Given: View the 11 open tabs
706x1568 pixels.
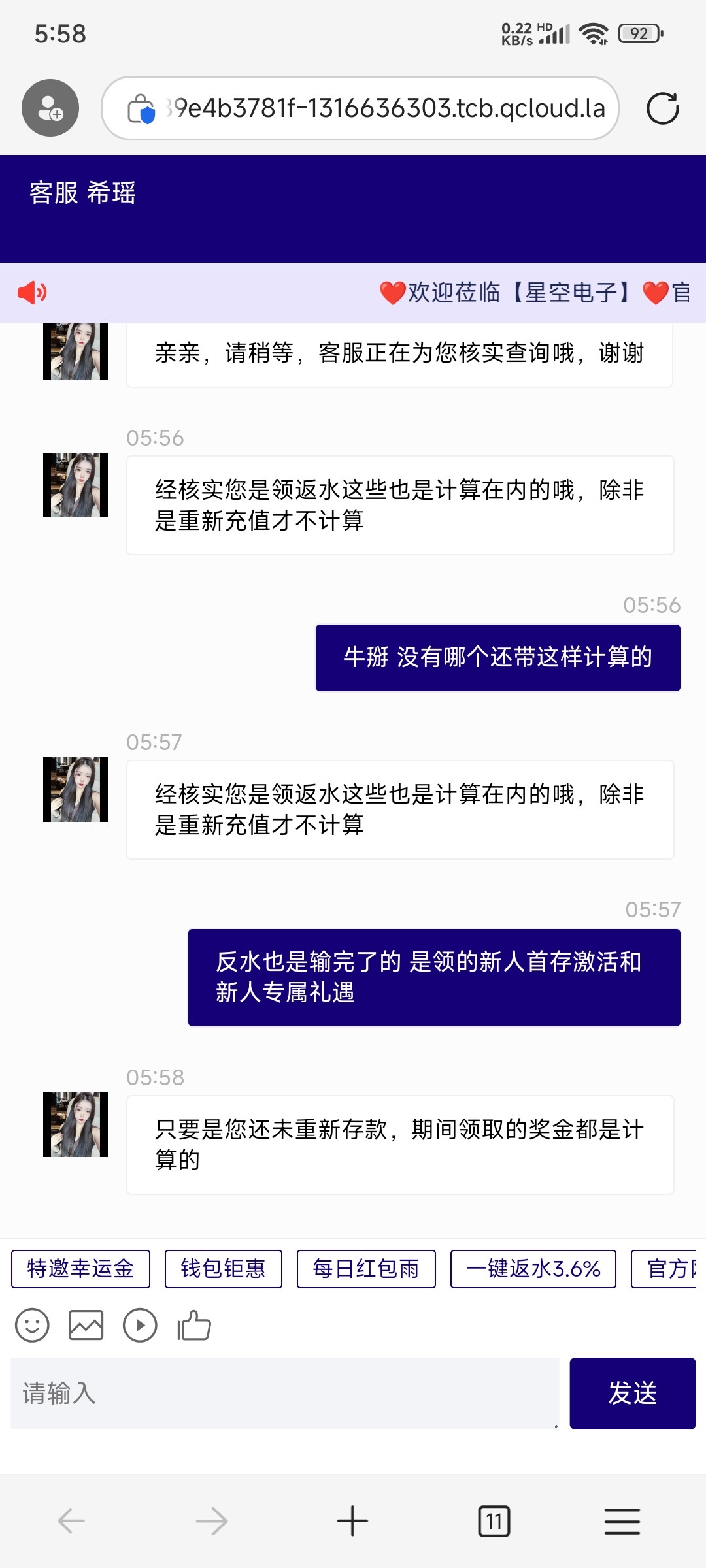Looking at the screenshot, I should tap(494, 1521).
